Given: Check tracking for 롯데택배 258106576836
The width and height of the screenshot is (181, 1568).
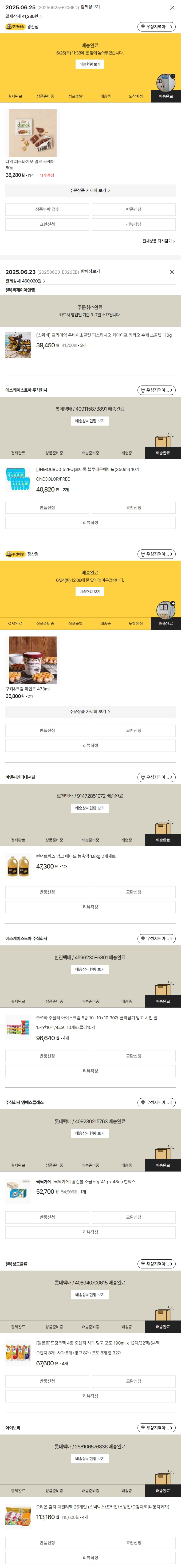Looking at the screenshot, I should [90, 1459].
